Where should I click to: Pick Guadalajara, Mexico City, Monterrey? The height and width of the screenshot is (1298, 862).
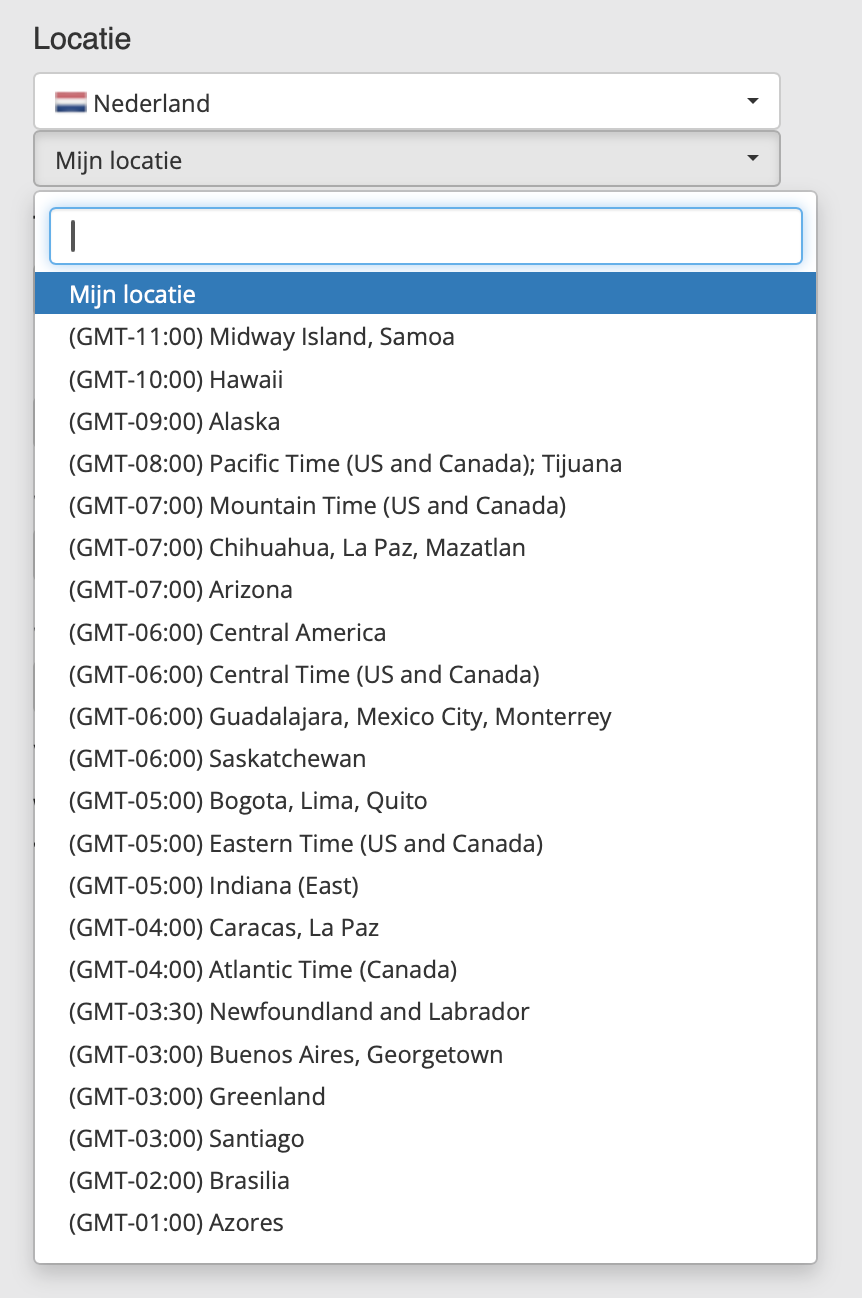coord(340,717)
